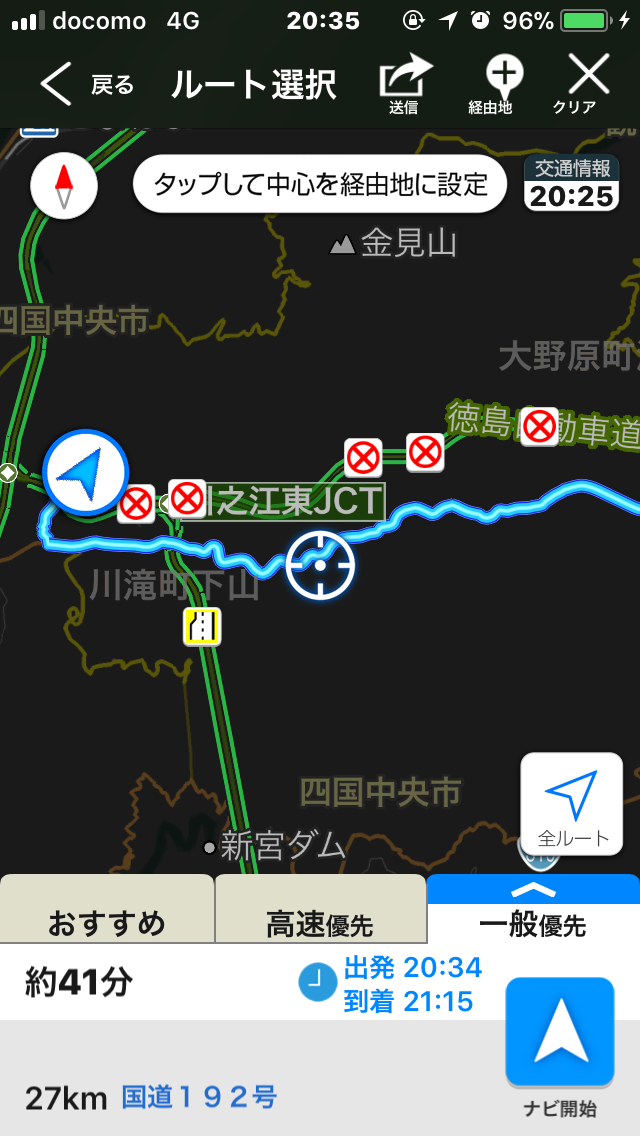
Task: Go back with the 戻る button
Action: [x=87, y=85]
